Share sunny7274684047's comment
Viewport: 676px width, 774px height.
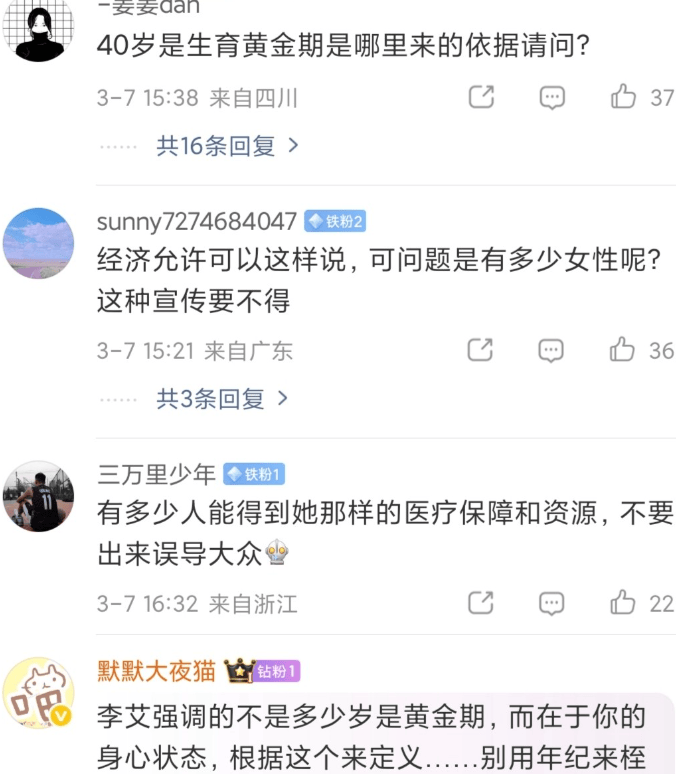[481, 350]
